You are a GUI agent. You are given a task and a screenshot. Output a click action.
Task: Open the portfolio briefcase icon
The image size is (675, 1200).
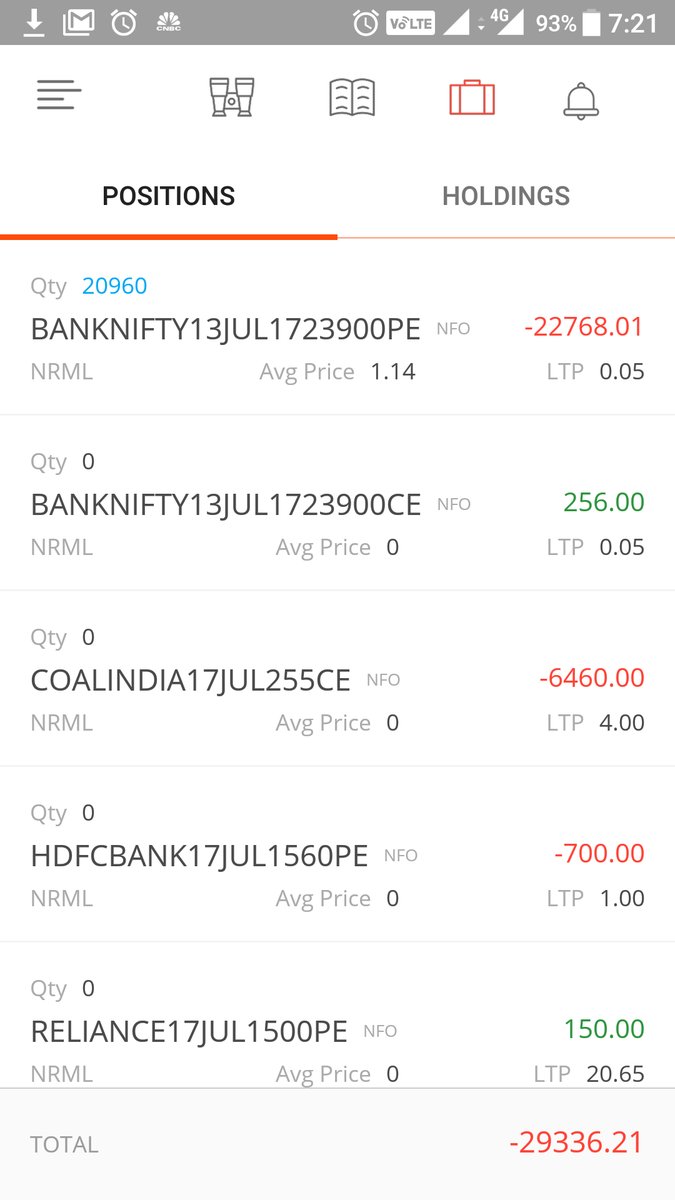click(472, 98)
